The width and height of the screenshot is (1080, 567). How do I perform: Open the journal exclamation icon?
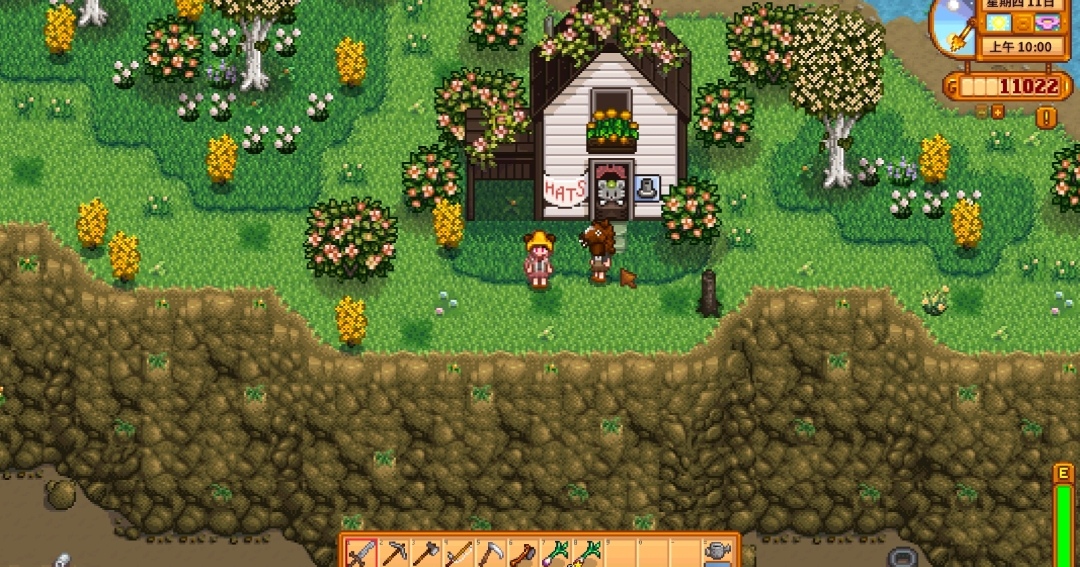click(x=1046, y=117)
